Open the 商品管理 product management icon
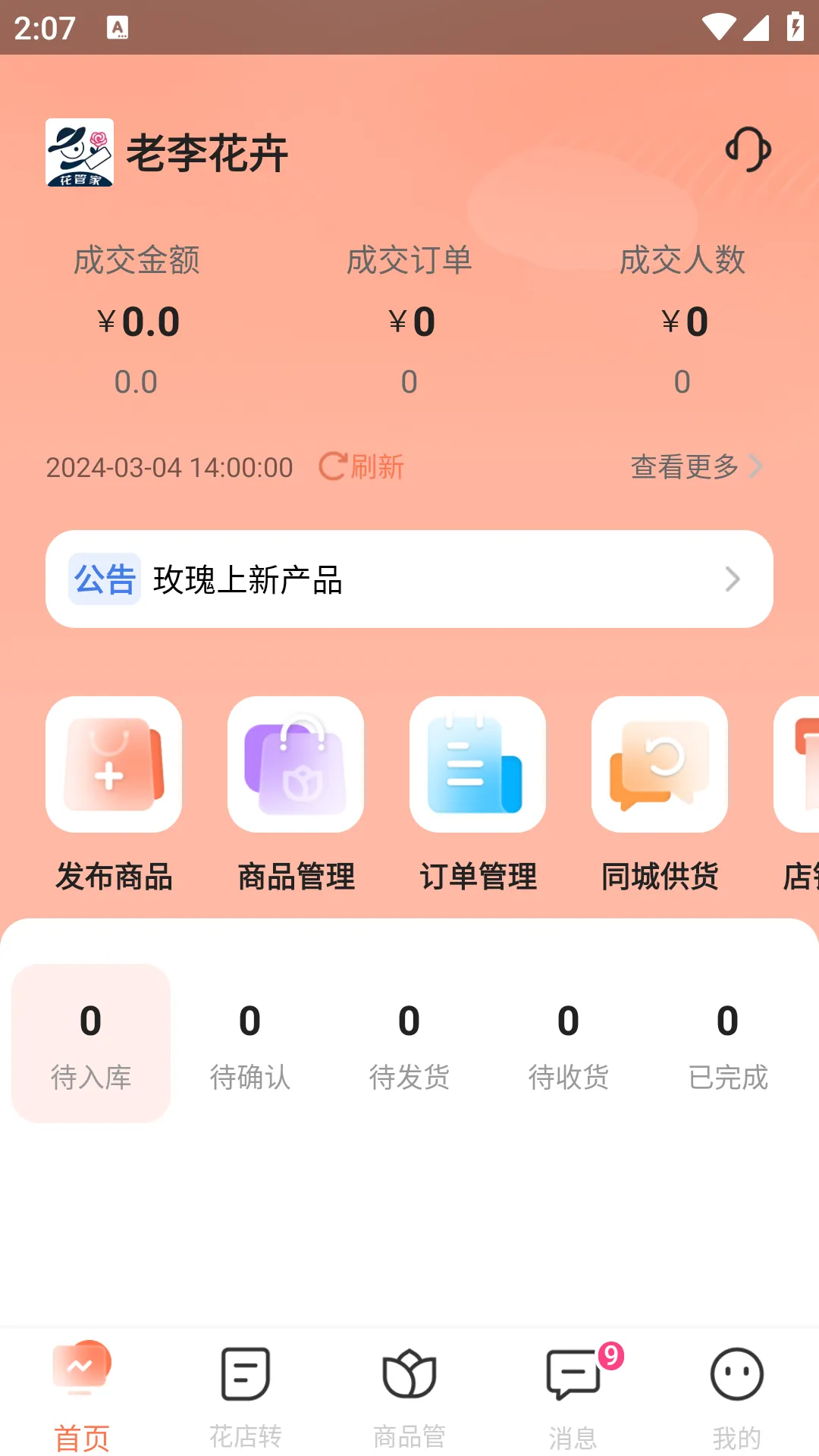This screenshot has width=819, height=1456. pyautogui.click(x=295, y=764)
